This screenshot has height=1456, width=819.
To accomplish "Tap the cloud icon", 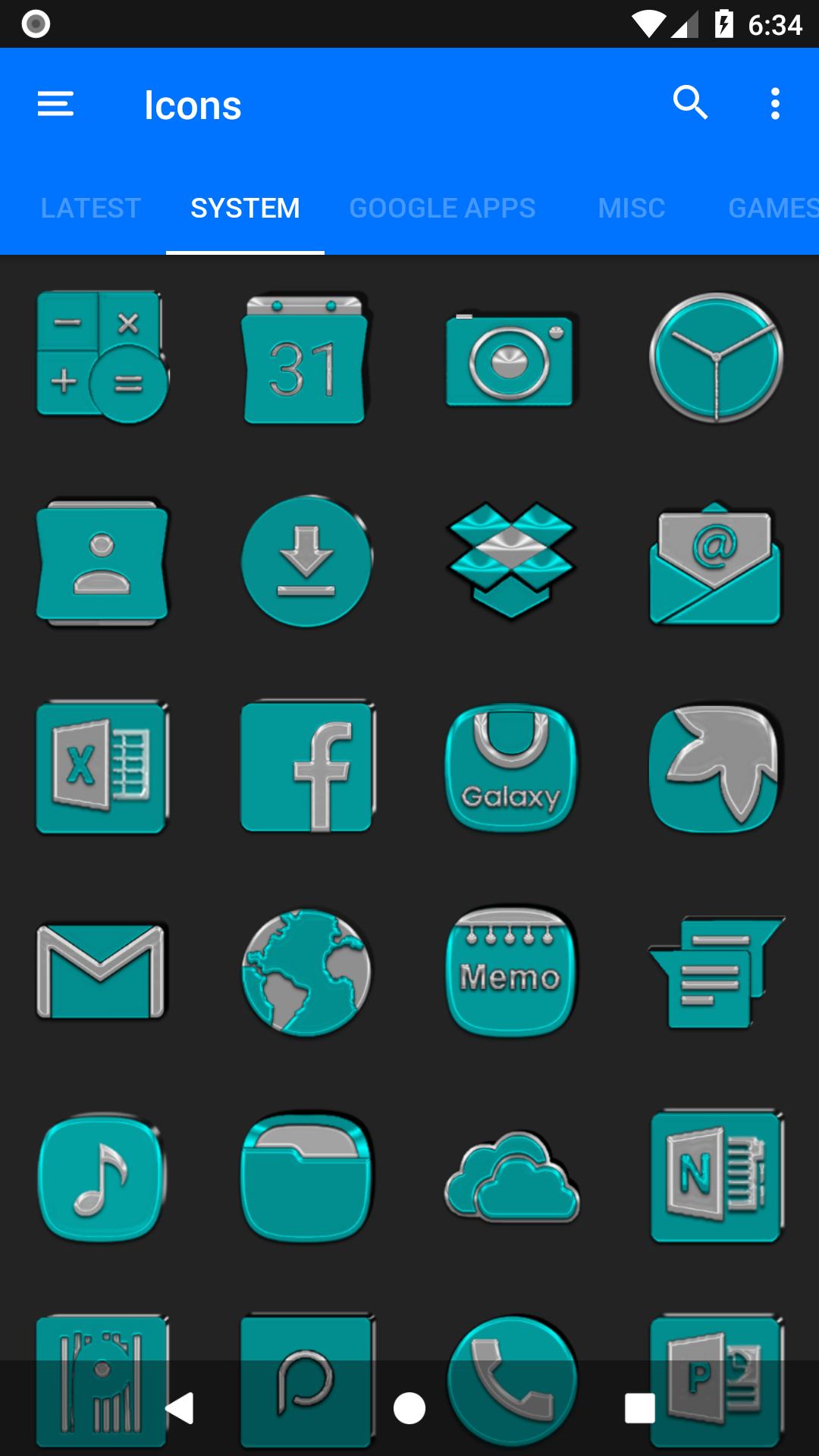I will click(x=512, y=1176).
